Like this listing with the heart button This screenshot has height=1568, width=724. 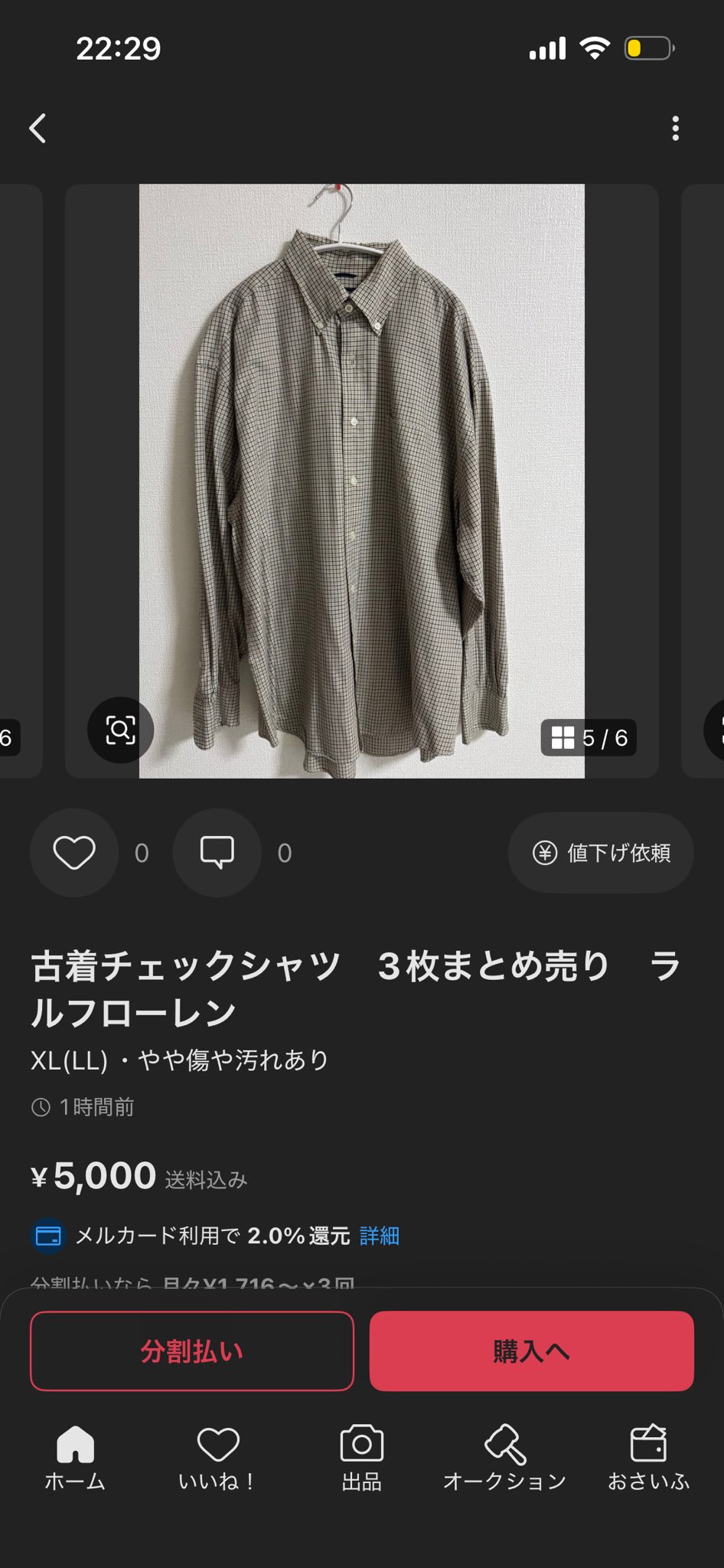point(74,853)
